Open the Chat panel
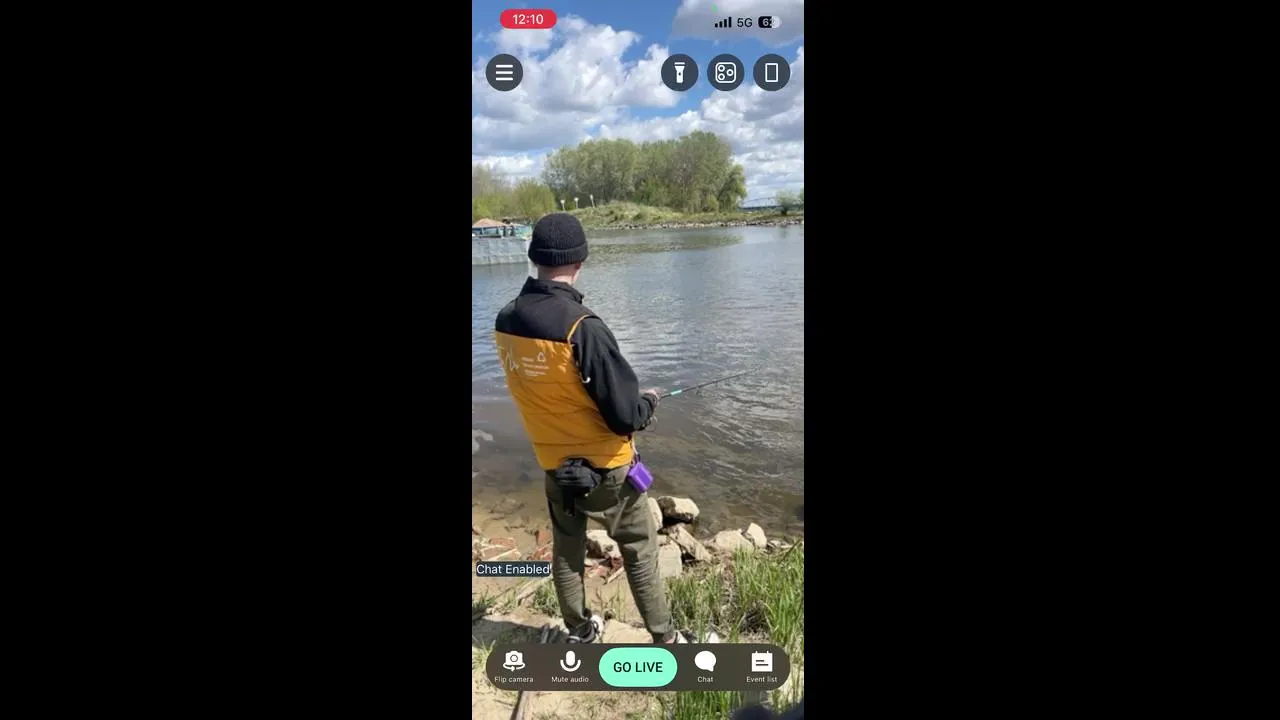Image resolution: width=1280 pixels, height=720 pixels. [705, 666]
